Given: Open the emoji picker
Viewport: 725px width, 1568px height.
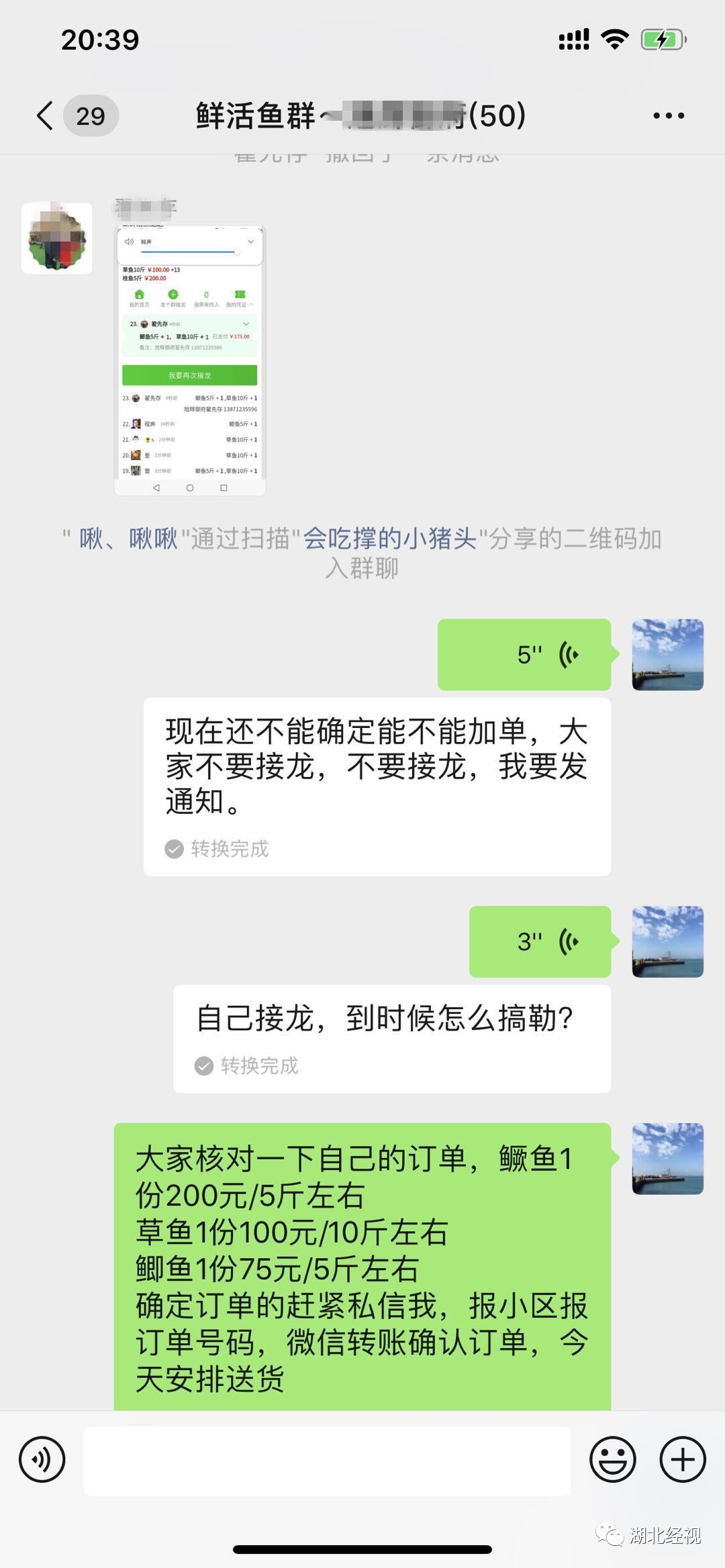Looking at the screenshot, I should (x=612, y=1459).
